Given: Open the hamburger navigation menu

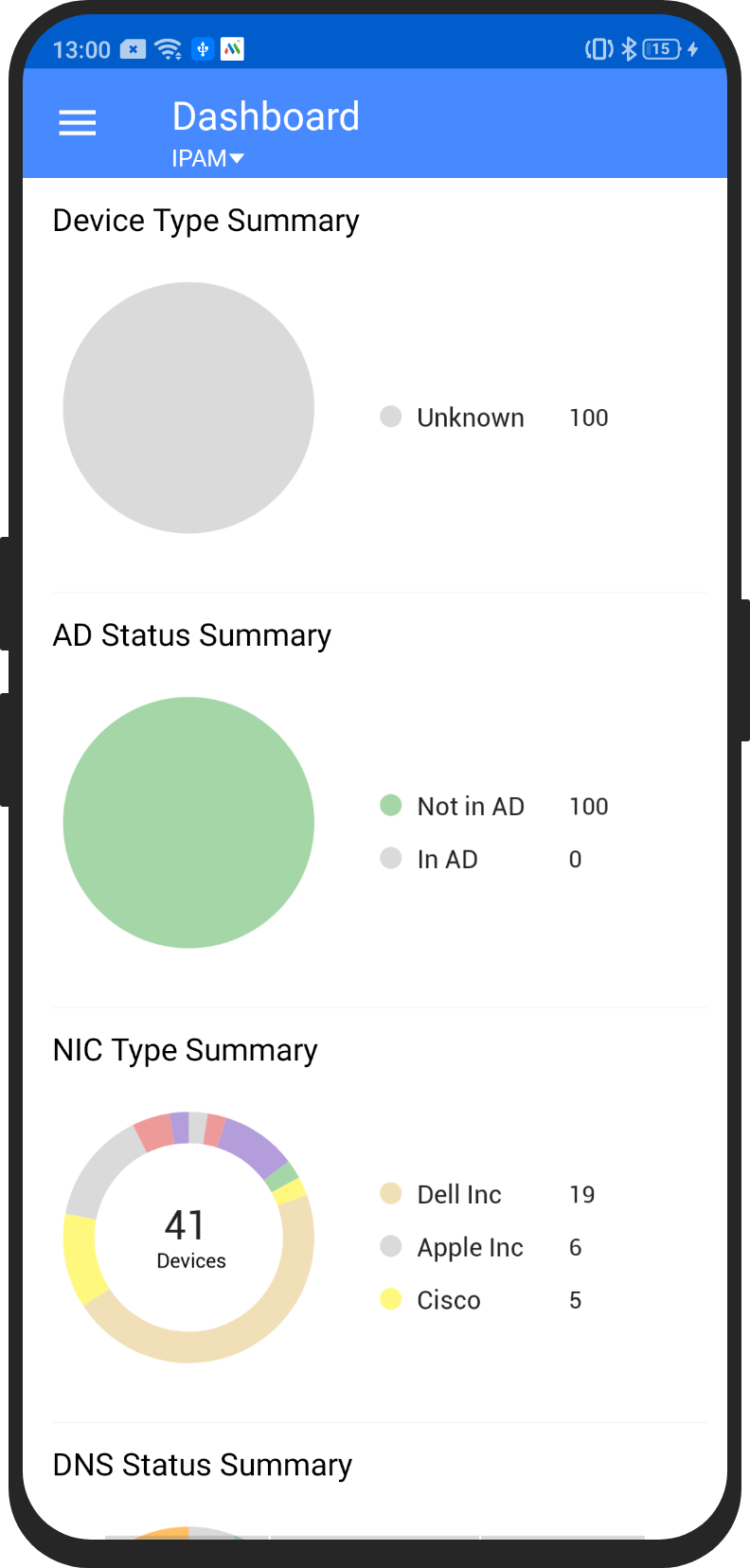Looking at the screenshot, I should (78, 123).
